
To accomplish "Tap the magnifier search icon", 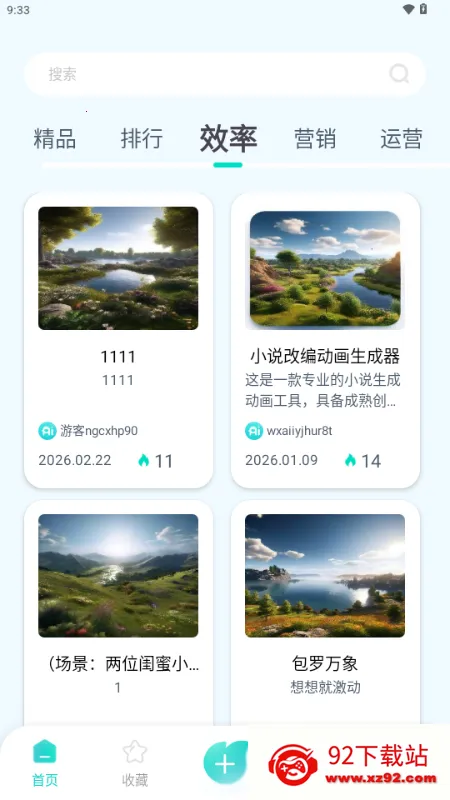I will pos(399,74).
